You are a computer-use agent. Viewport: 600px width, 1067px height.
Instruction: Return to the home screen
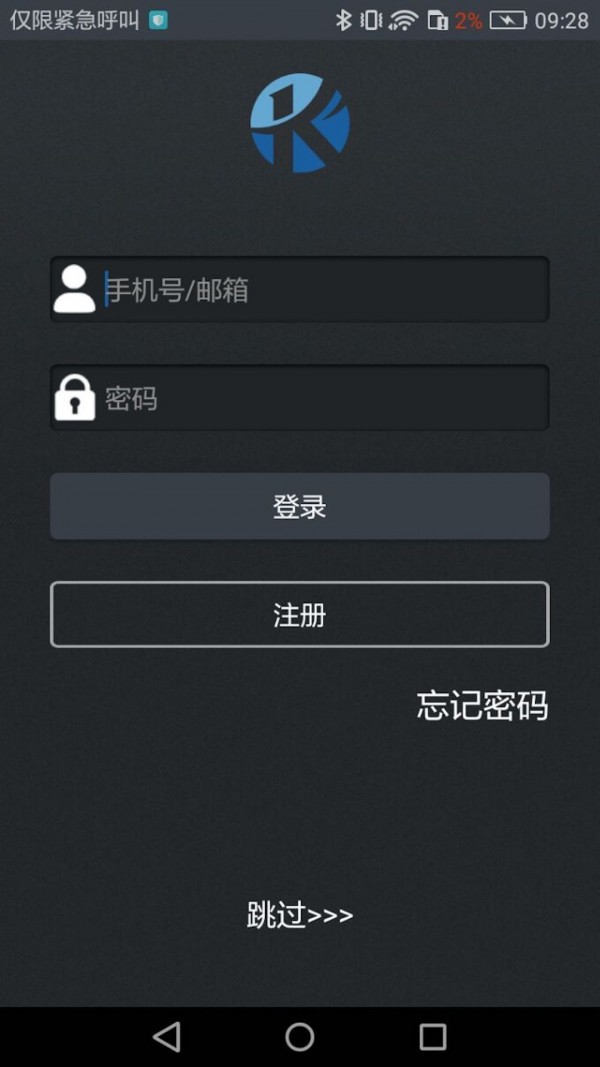pos(300,1037)
